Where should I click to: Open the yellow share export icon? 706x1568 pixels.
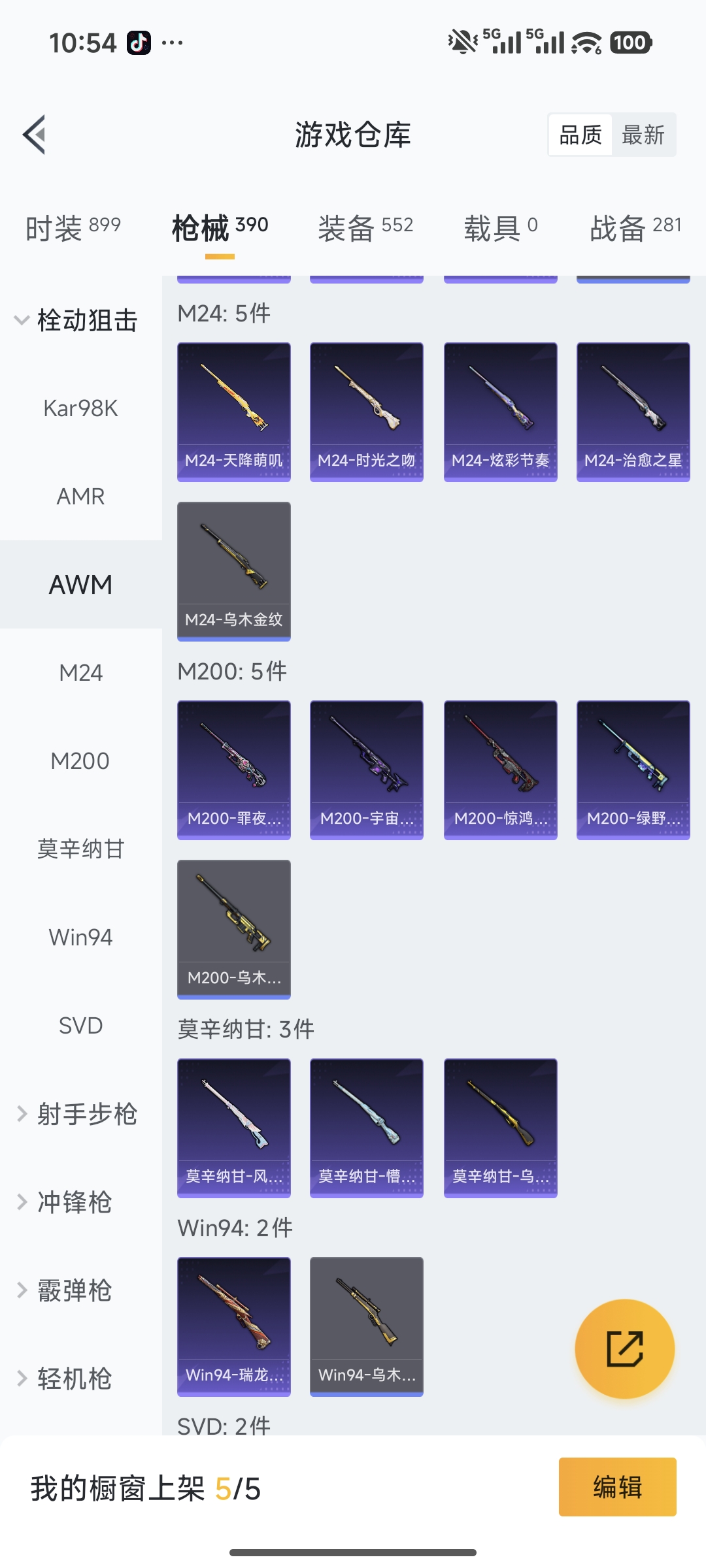pos(625,1347)
